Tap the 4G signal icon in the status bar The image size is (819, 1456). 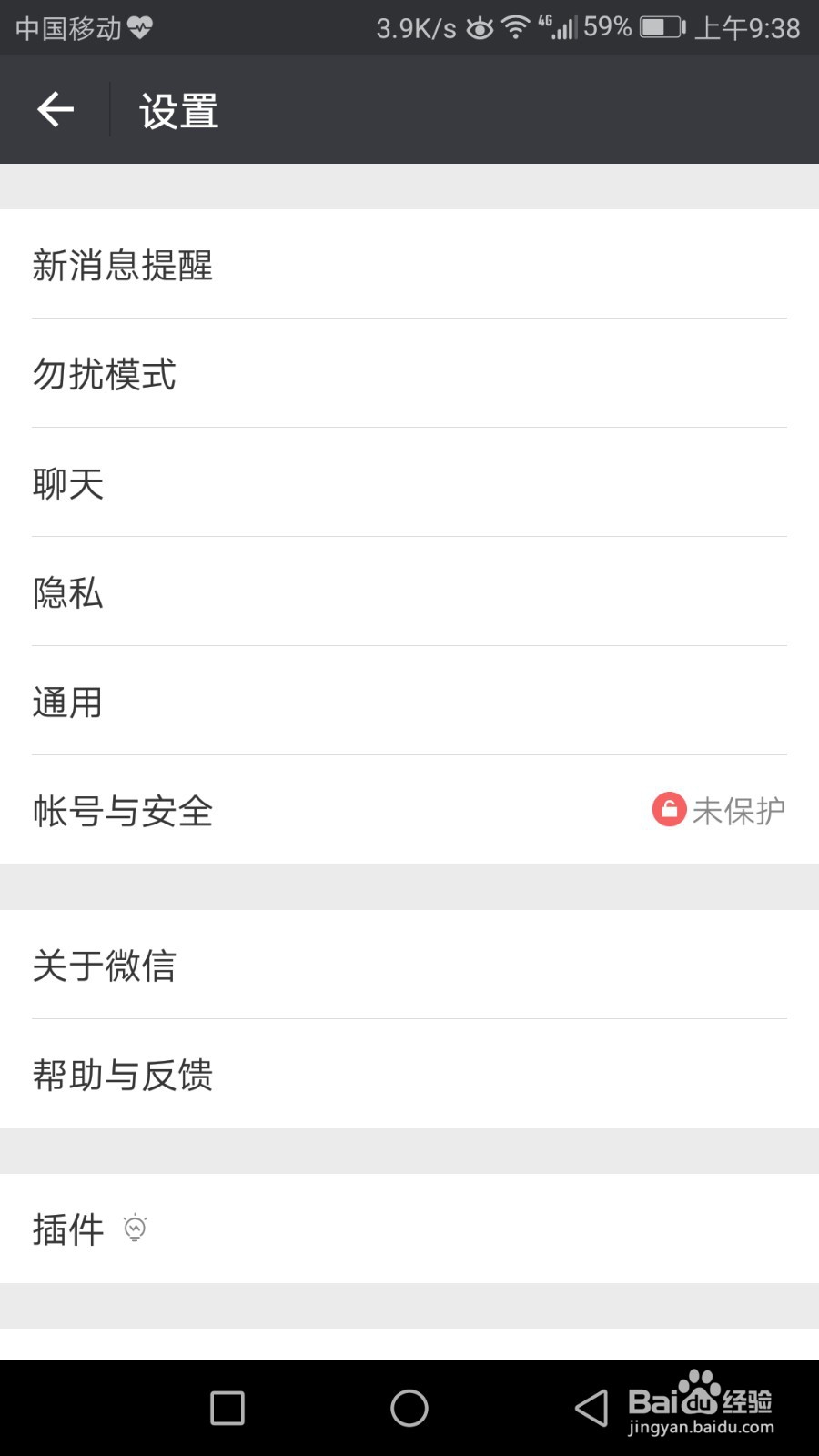(559, 27)
